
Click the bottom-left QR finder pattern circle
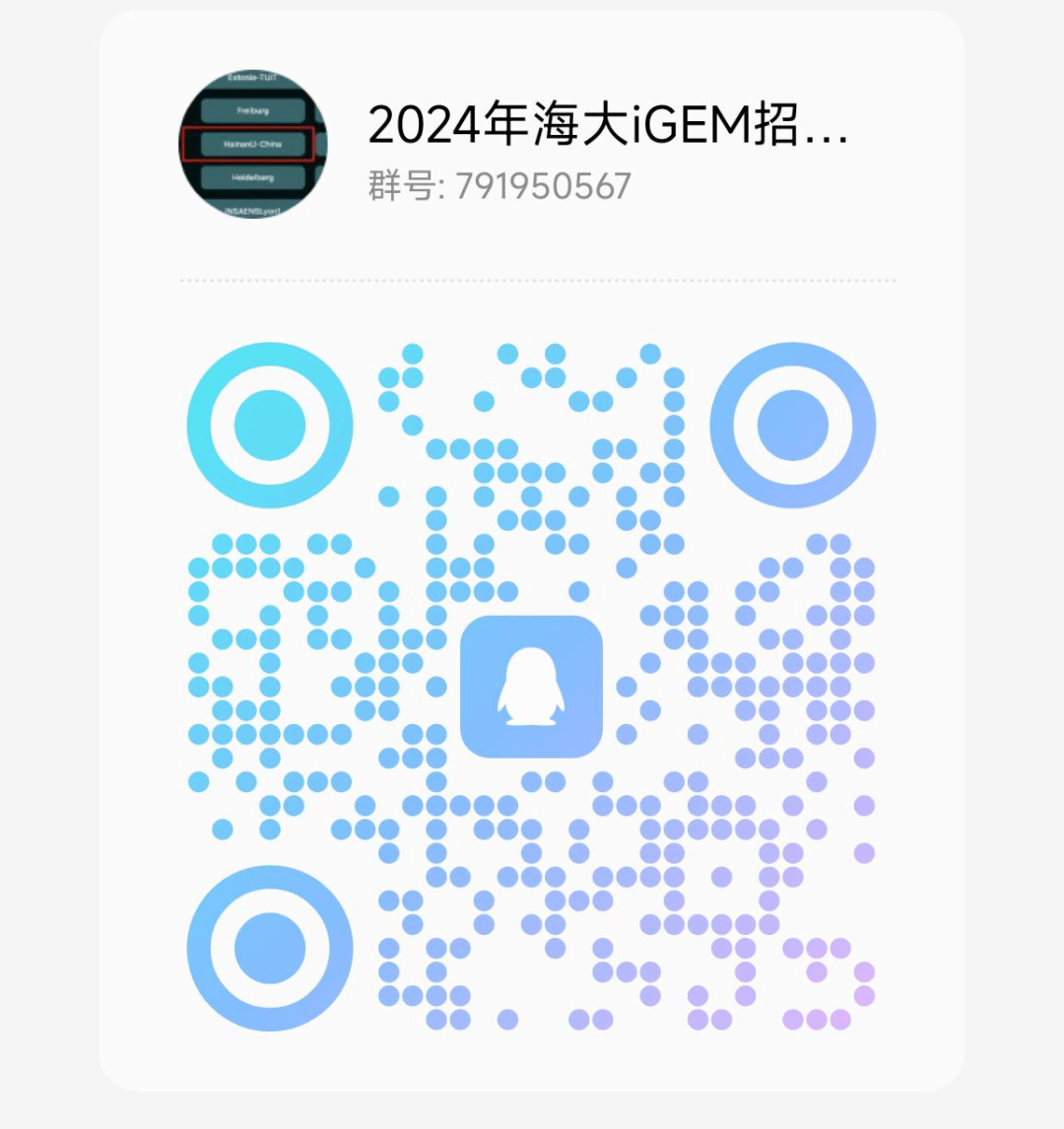(269, 946)
